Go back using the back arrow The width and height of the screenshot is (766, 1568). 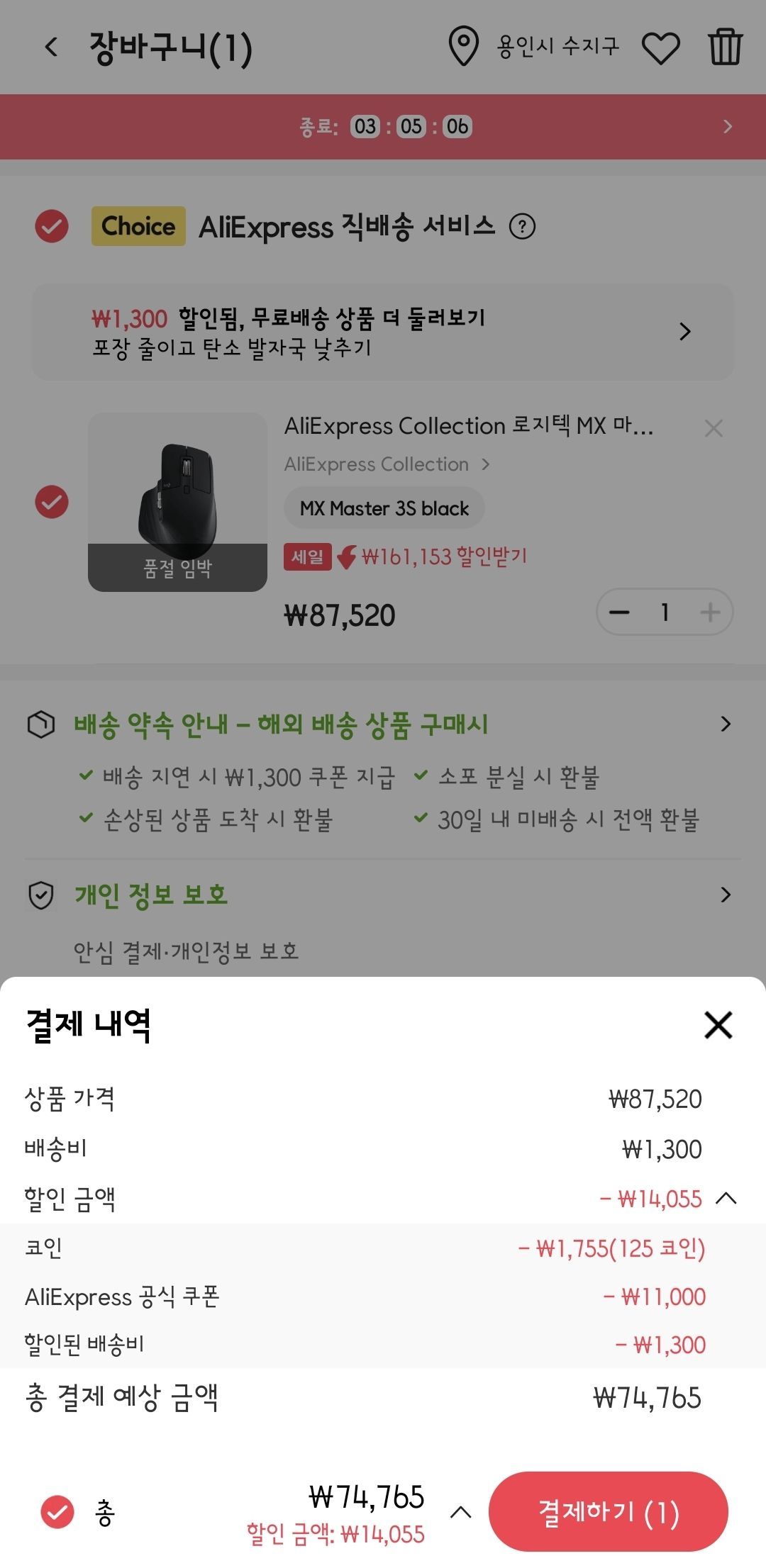tap(50, 47)
